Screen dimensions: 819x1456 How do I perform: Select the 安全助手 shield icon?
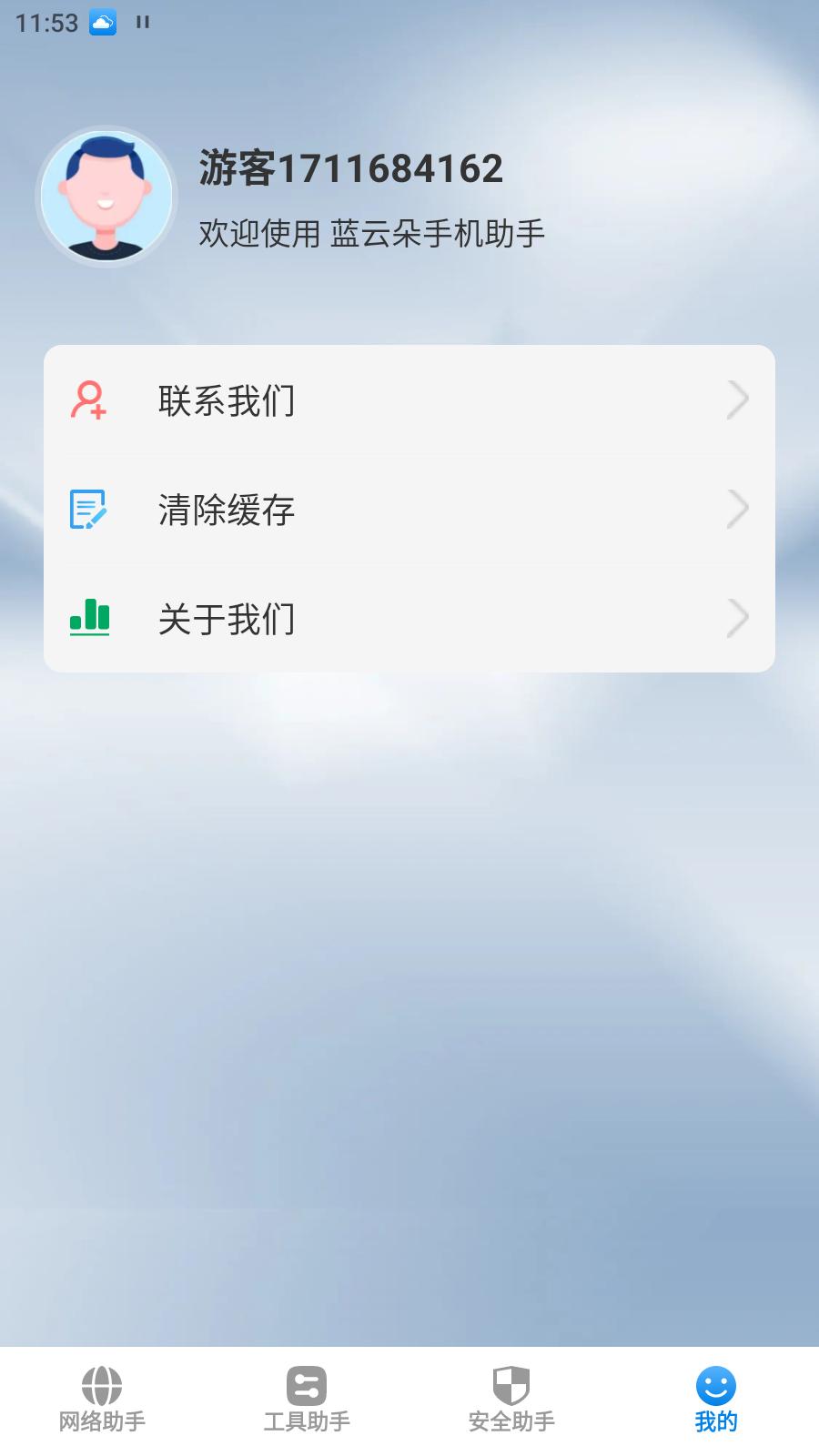[511, 1385]
